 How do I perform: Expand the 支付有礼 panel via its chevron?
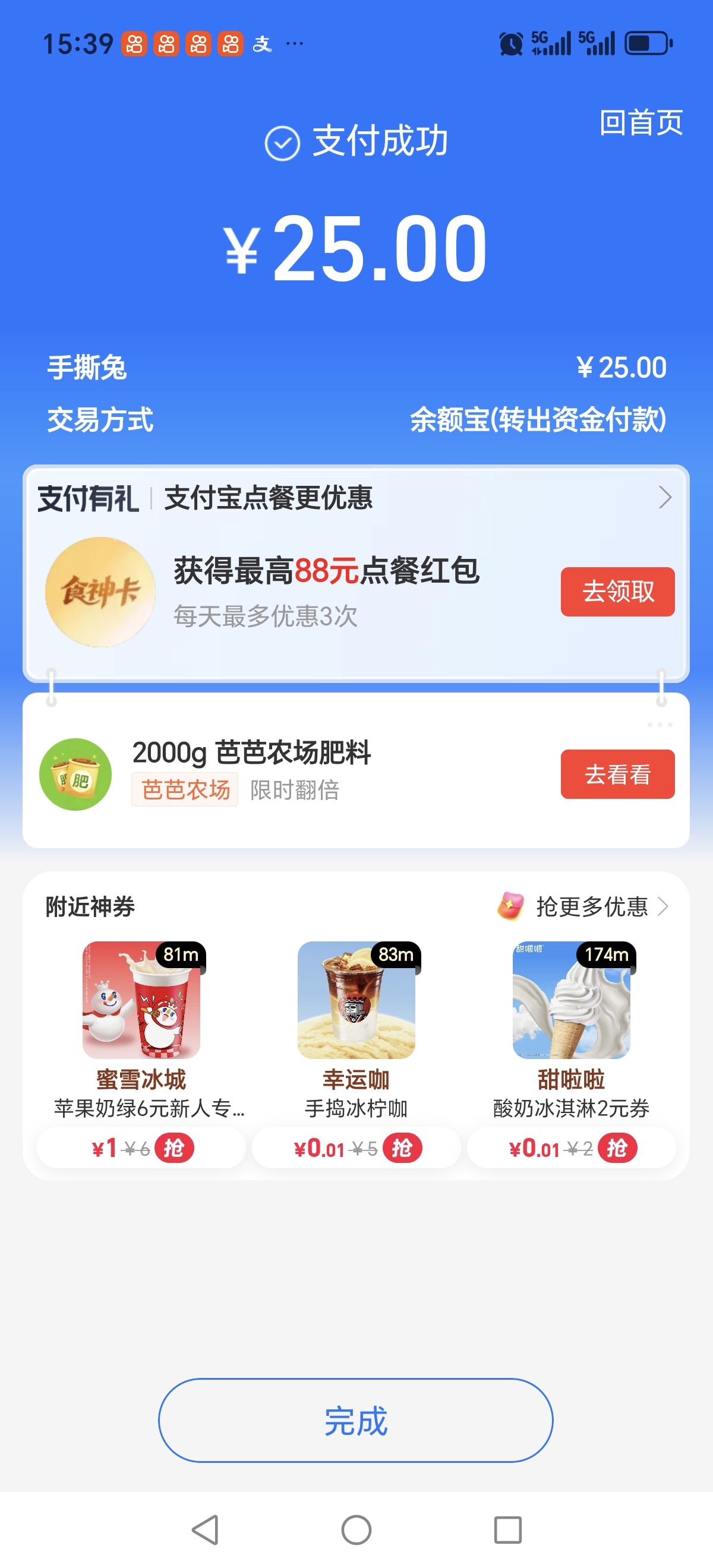click(665, 497)
